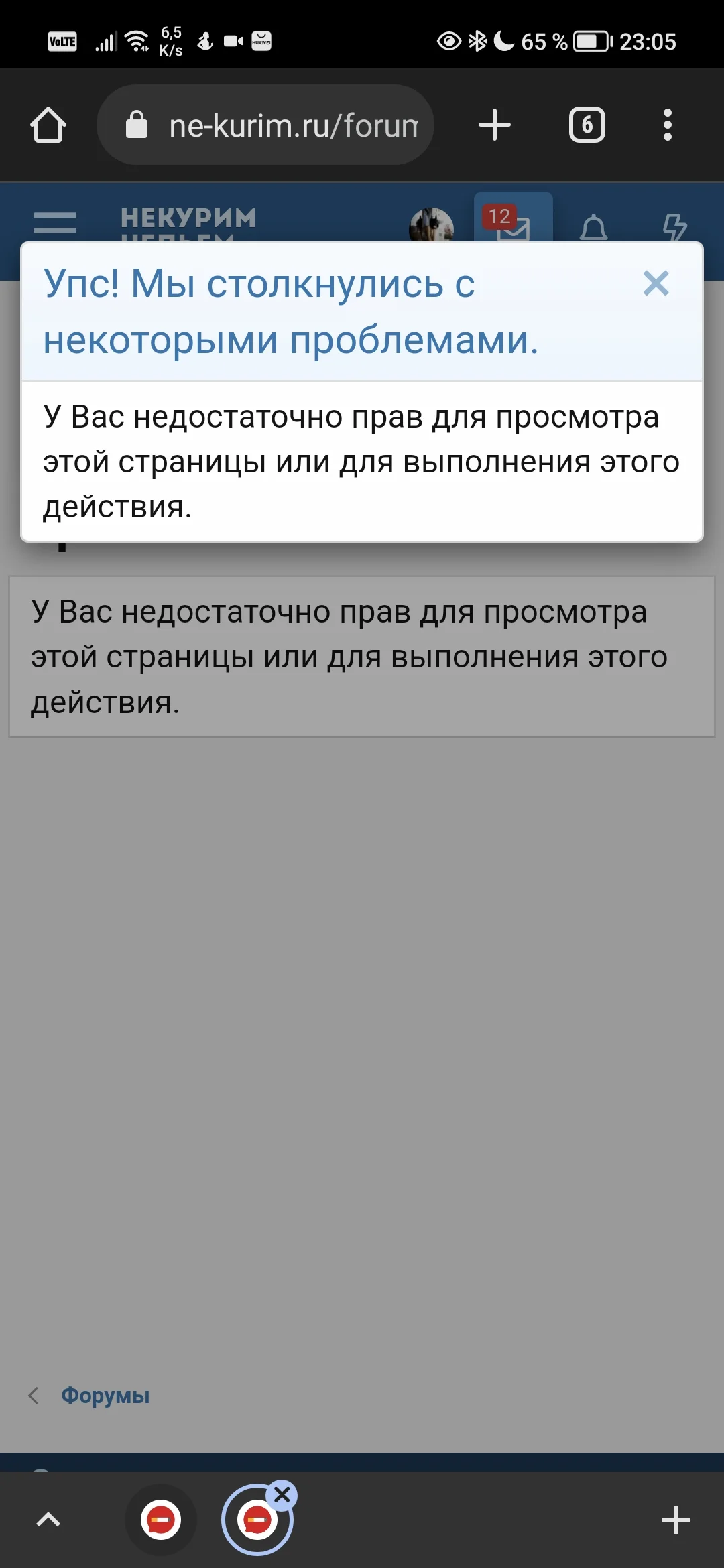Navigate to Форумы breadcrumb link
The image size is (724, 1568).
pos(105,1396)
